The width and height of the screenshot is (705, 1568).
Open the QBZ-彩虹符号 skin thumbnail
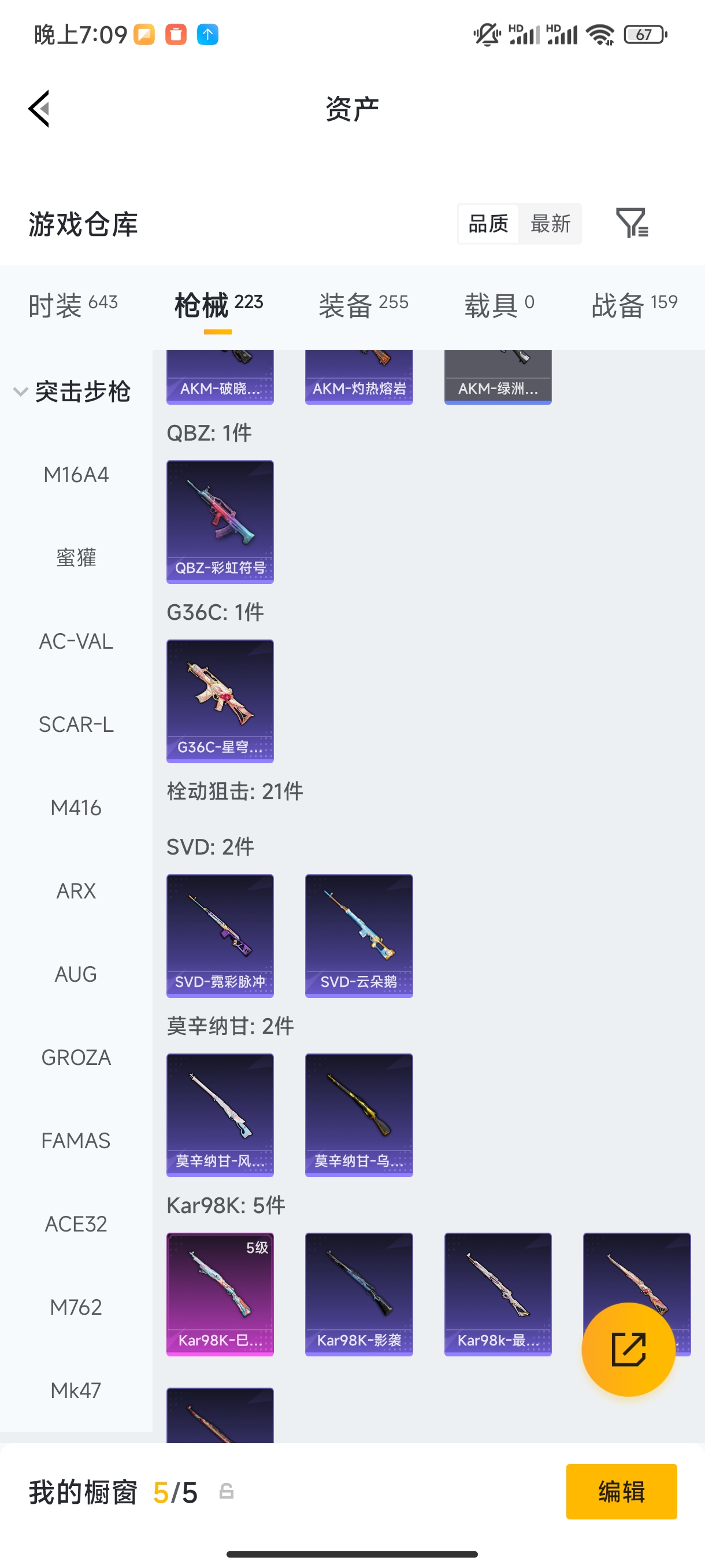coord(220,522)
